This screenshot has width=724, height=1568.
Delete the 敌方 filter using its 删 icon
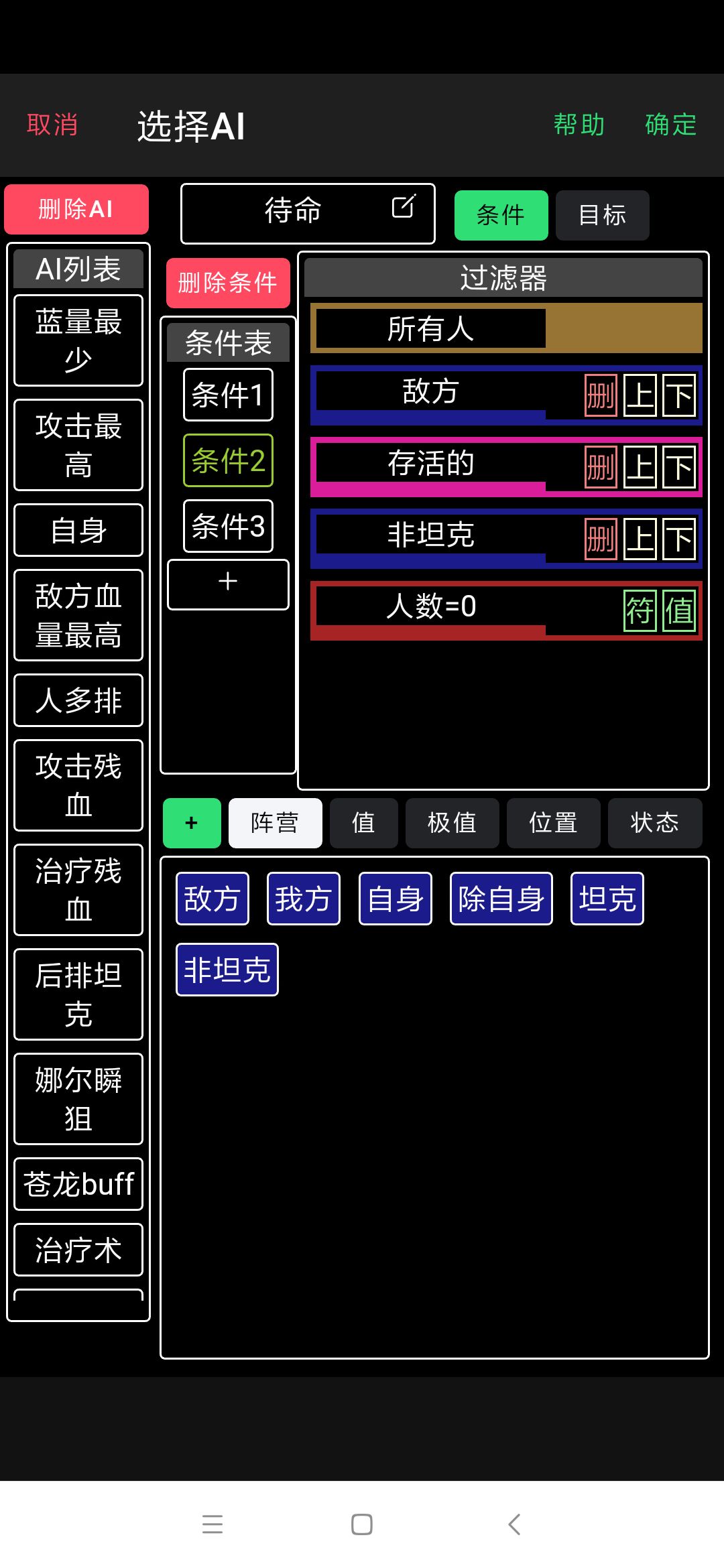pos(600,395)
